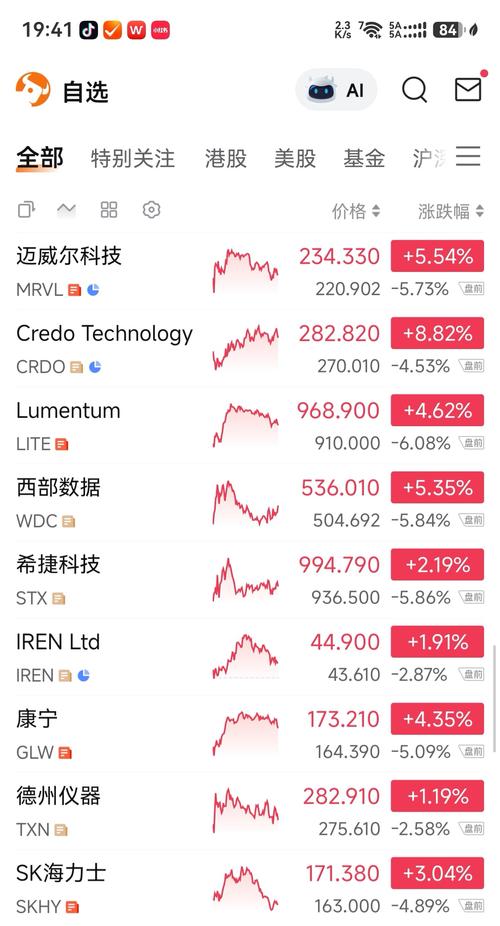Sort the list by 价格
This screenshot has height=926, width=500.
[356, 211]
